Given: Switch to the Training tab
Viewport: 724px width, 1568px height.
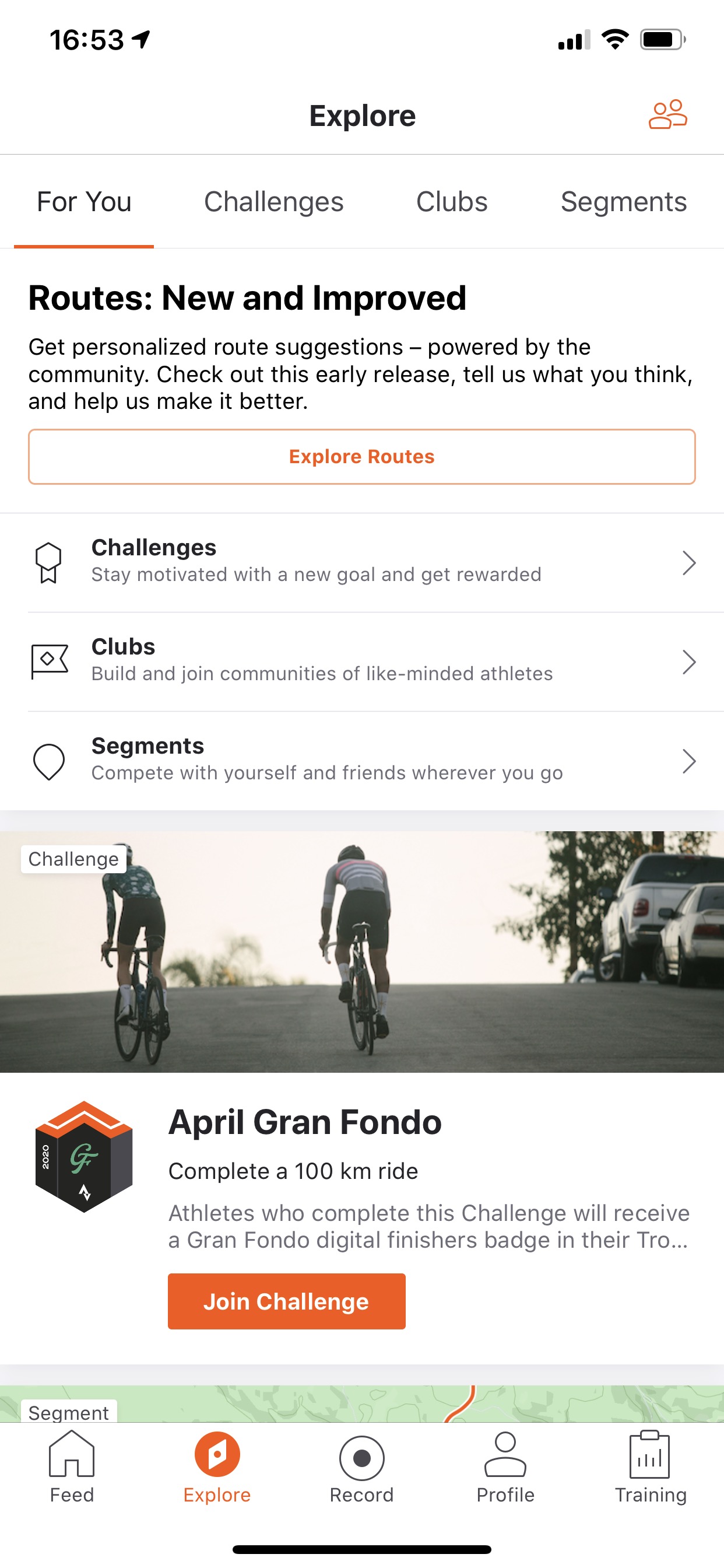Looking at the screenshot, I should pos(650,1467).
